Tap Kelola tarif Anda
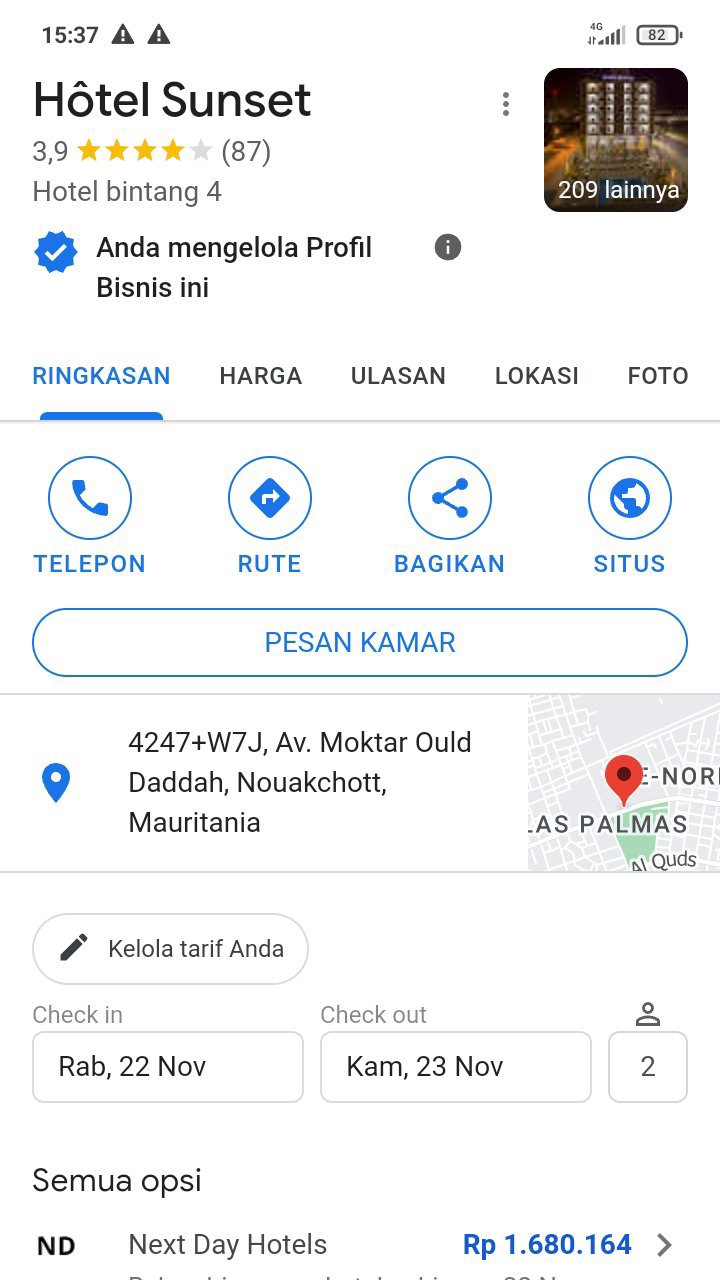Image resolution: width=720 pixels, height=1280 pixels. tap(171, 948)
